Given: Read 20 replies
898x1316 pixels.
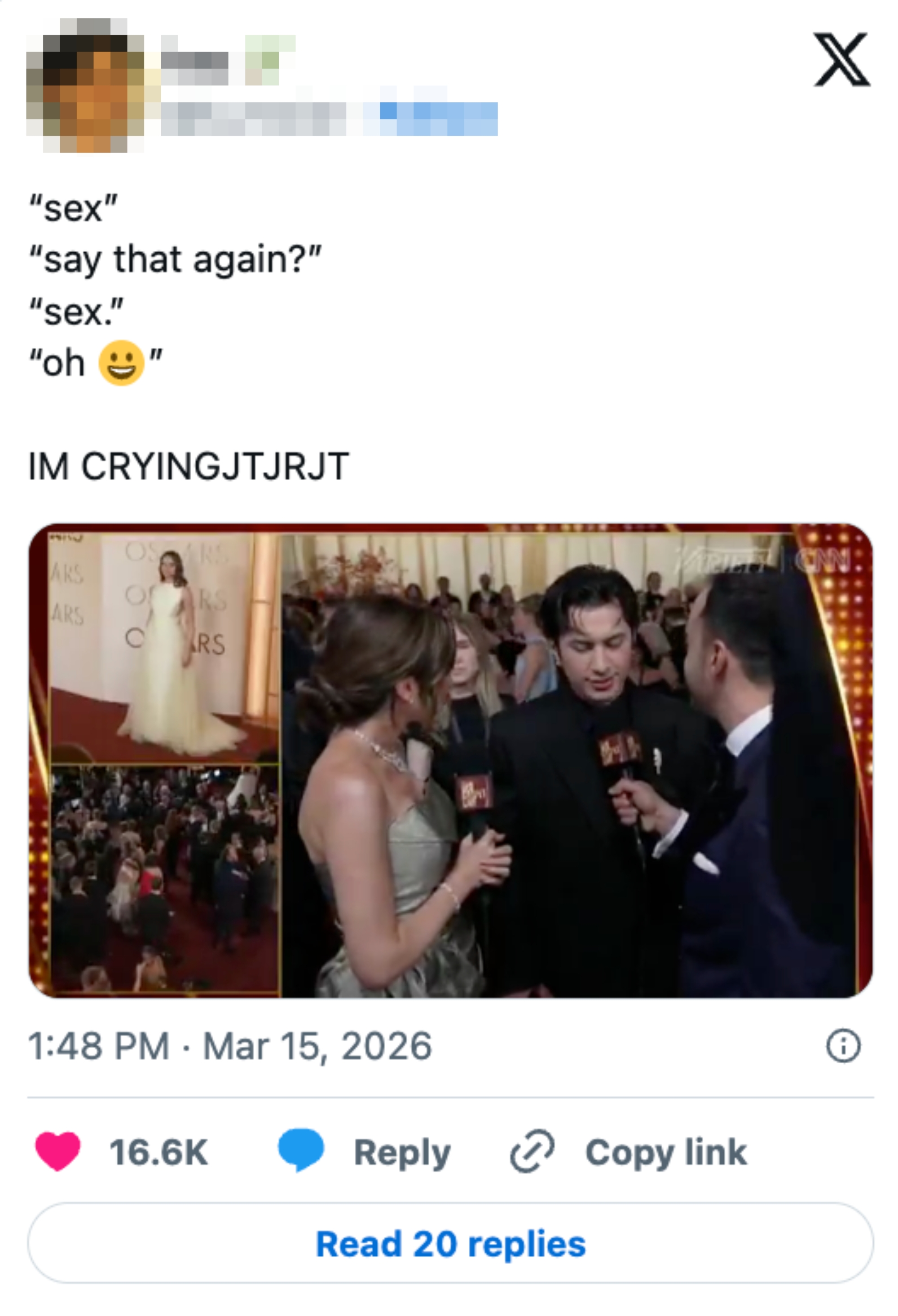Looking at the screenshot, I should (450, 1244).
